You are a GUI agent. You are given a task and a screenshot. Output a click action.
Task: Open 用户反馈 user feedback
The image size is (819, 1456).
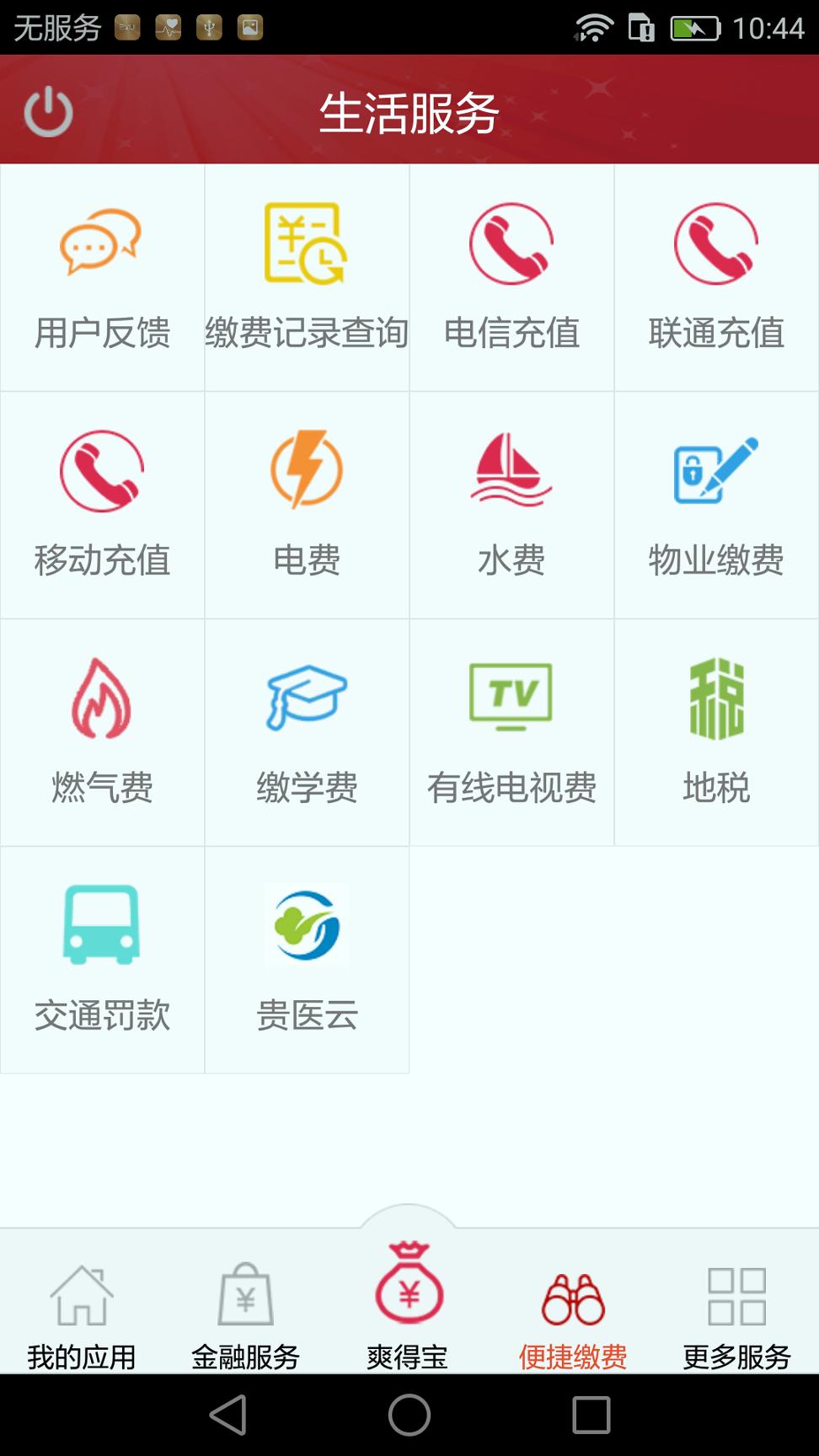102,277
